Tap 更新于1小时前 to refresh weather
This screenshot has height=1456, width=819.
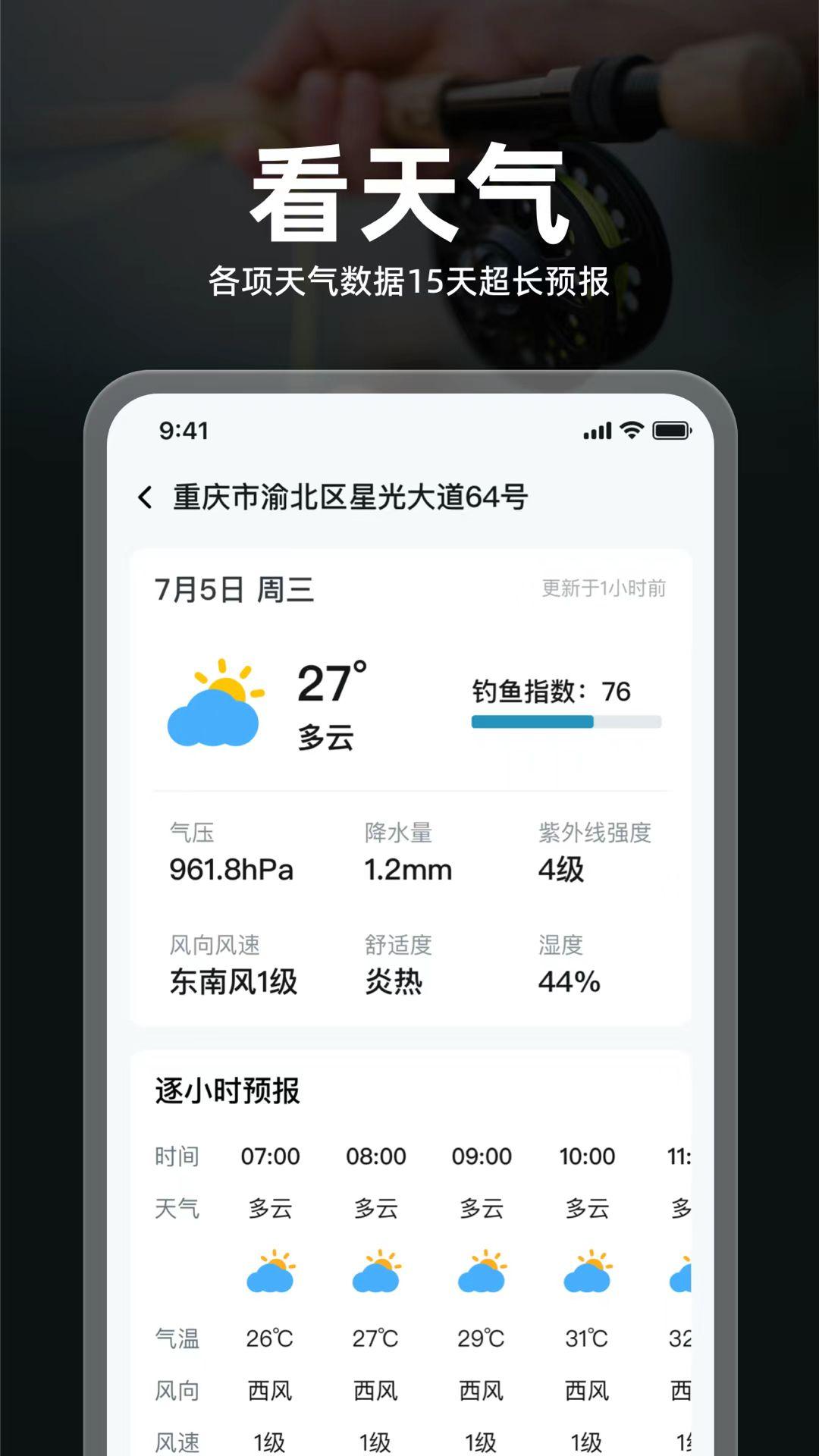point(604,588)
